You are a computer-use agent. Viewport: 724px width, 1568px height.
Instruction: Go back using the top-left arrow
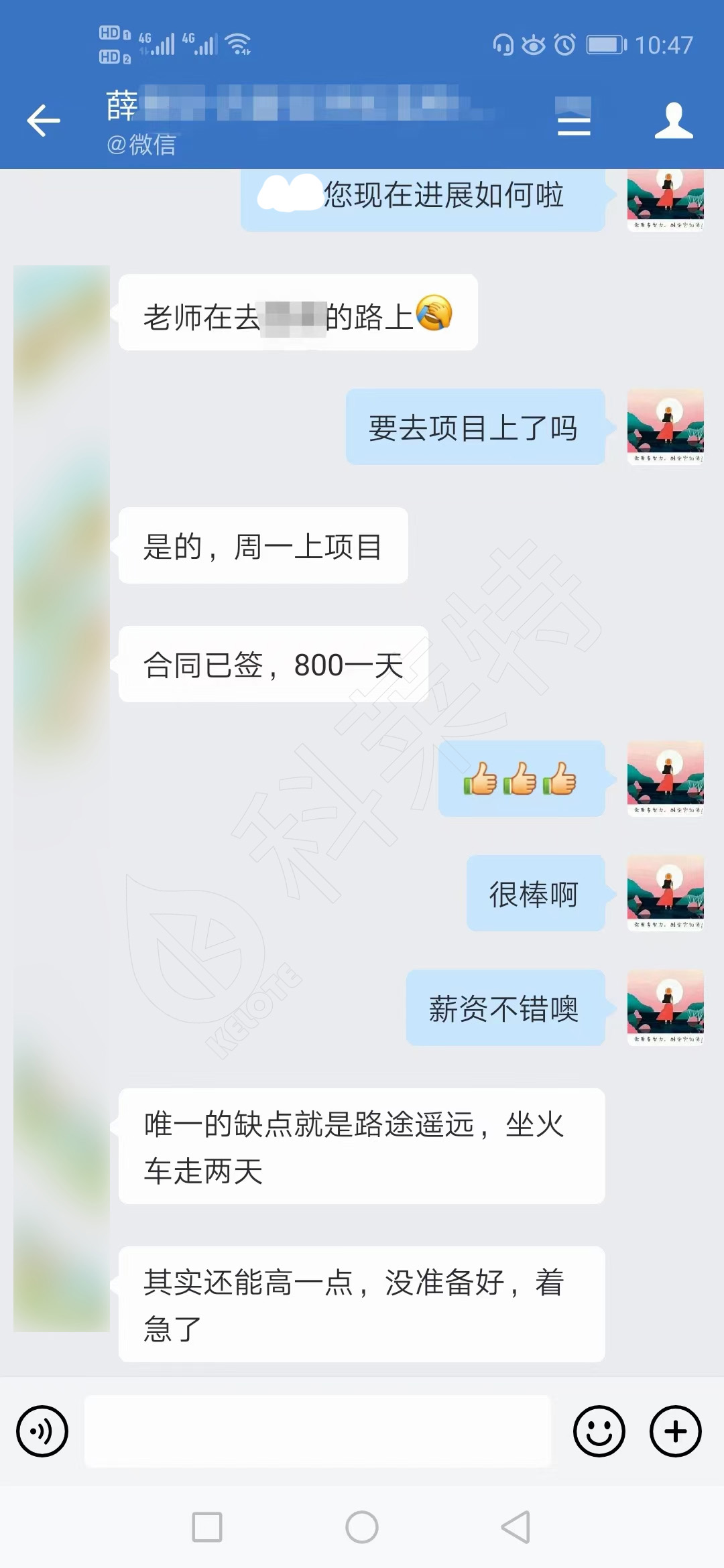pos(44,121)
